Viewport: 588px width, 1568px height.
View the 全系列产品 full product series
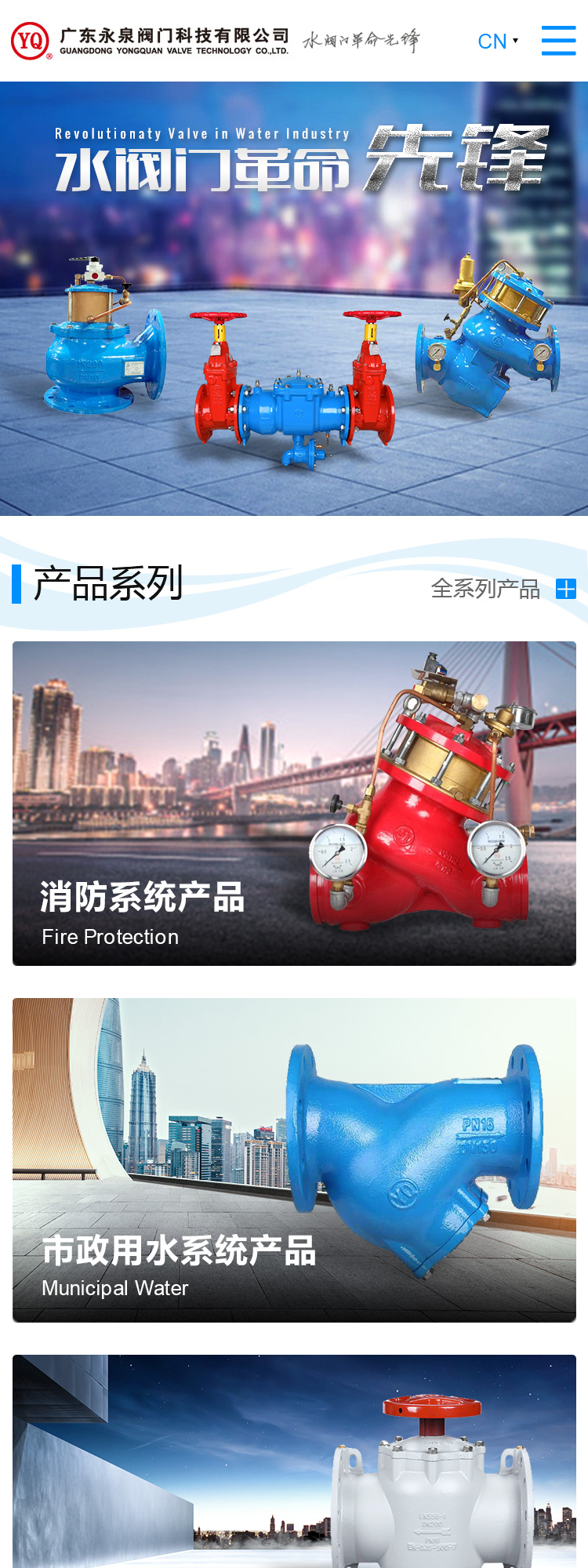click(503, 588)
